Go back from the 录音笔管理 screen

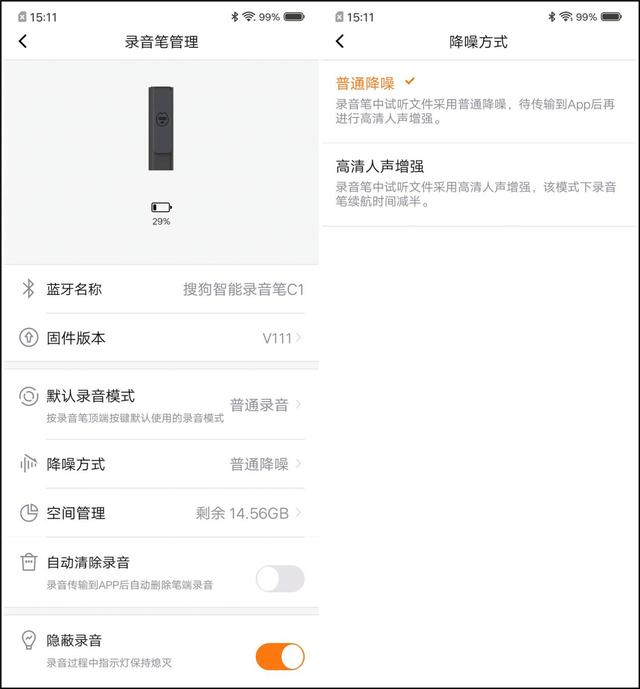pyautogui.click(x=23, y=42)
